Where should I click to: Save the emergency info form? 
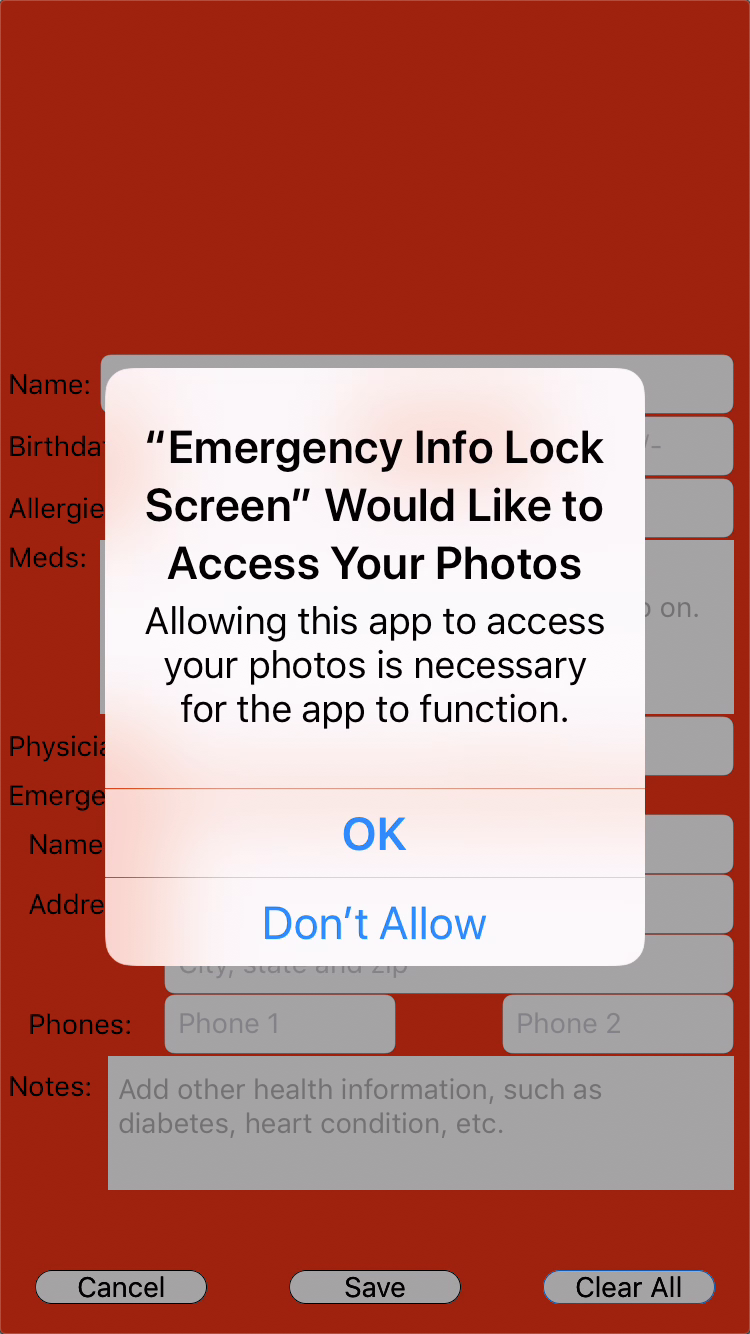[375, 1287]
